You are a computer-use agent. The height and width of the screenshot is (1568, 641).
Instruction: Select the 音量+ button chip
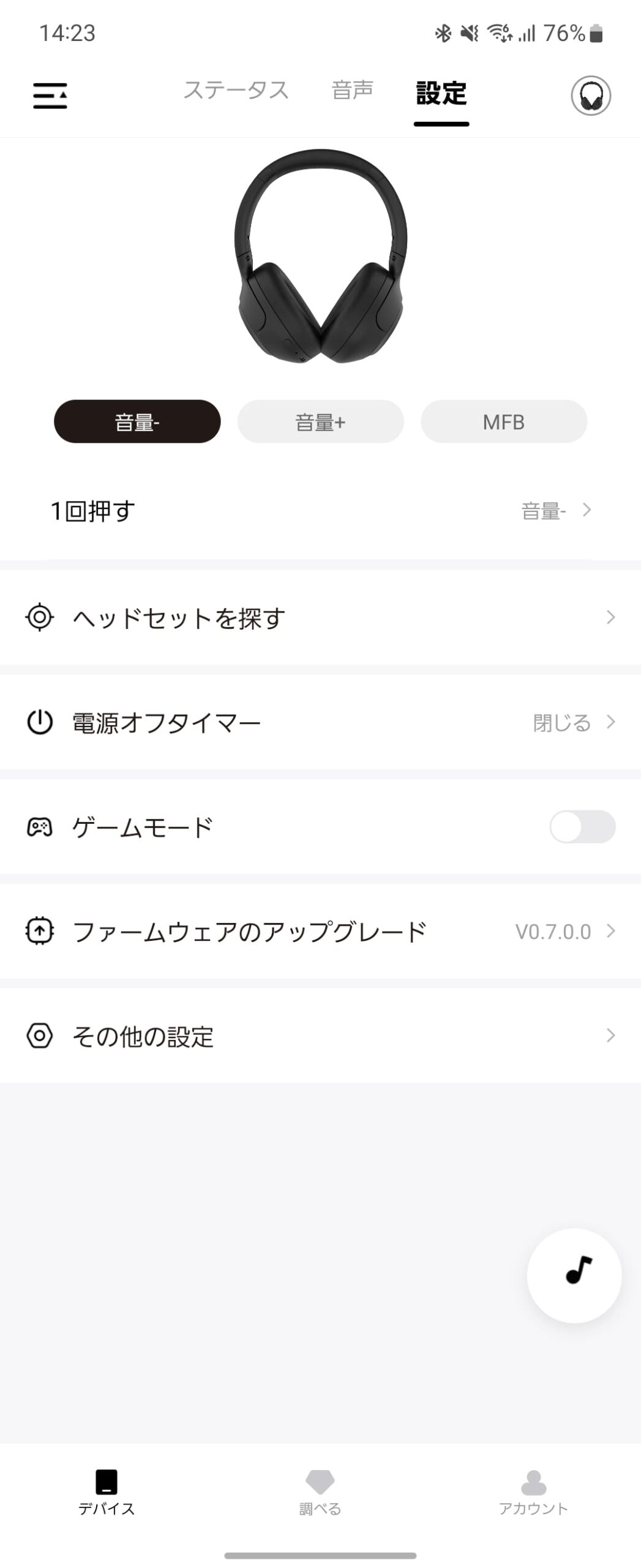320,421
